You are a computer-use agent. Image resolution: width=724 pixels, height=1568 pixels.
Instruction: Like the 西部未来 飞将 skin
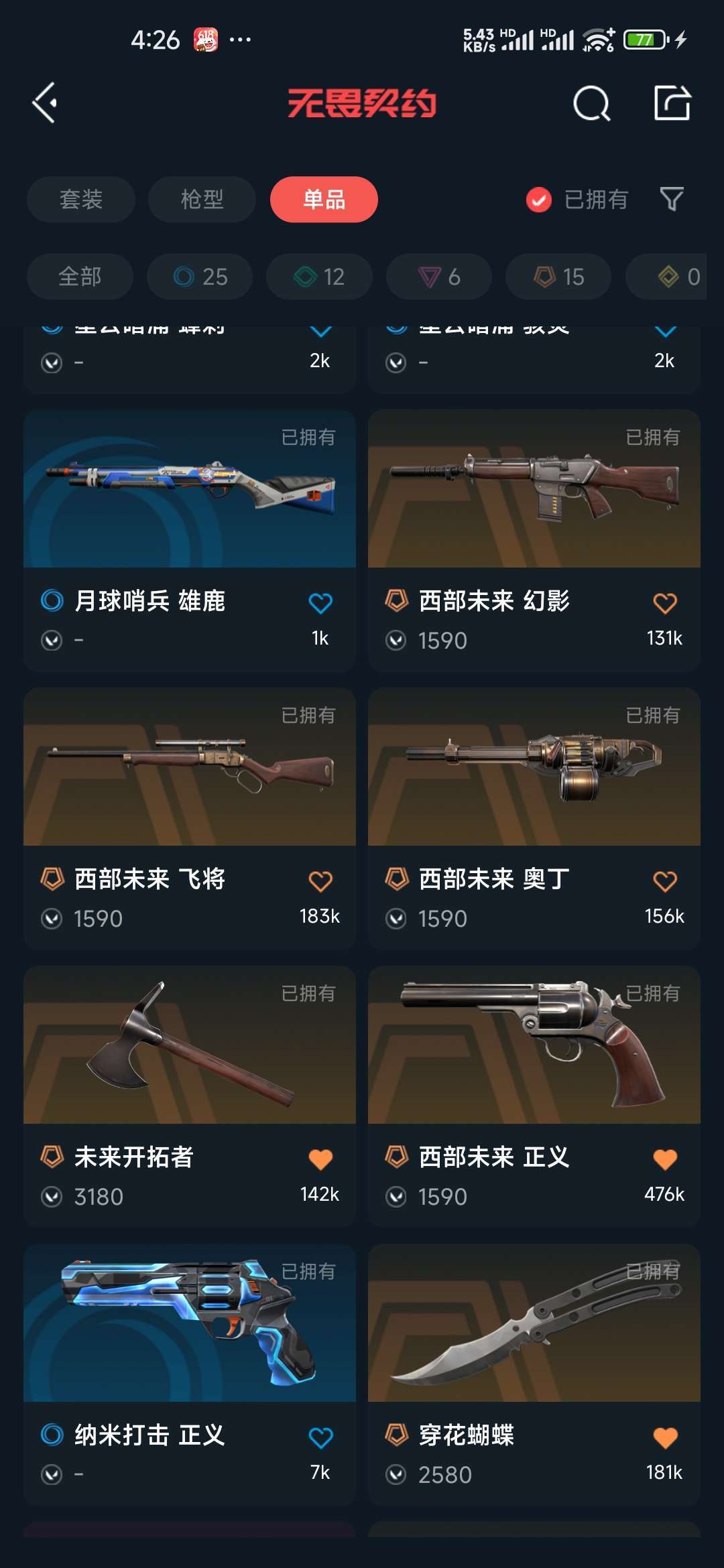pos(320,880)
